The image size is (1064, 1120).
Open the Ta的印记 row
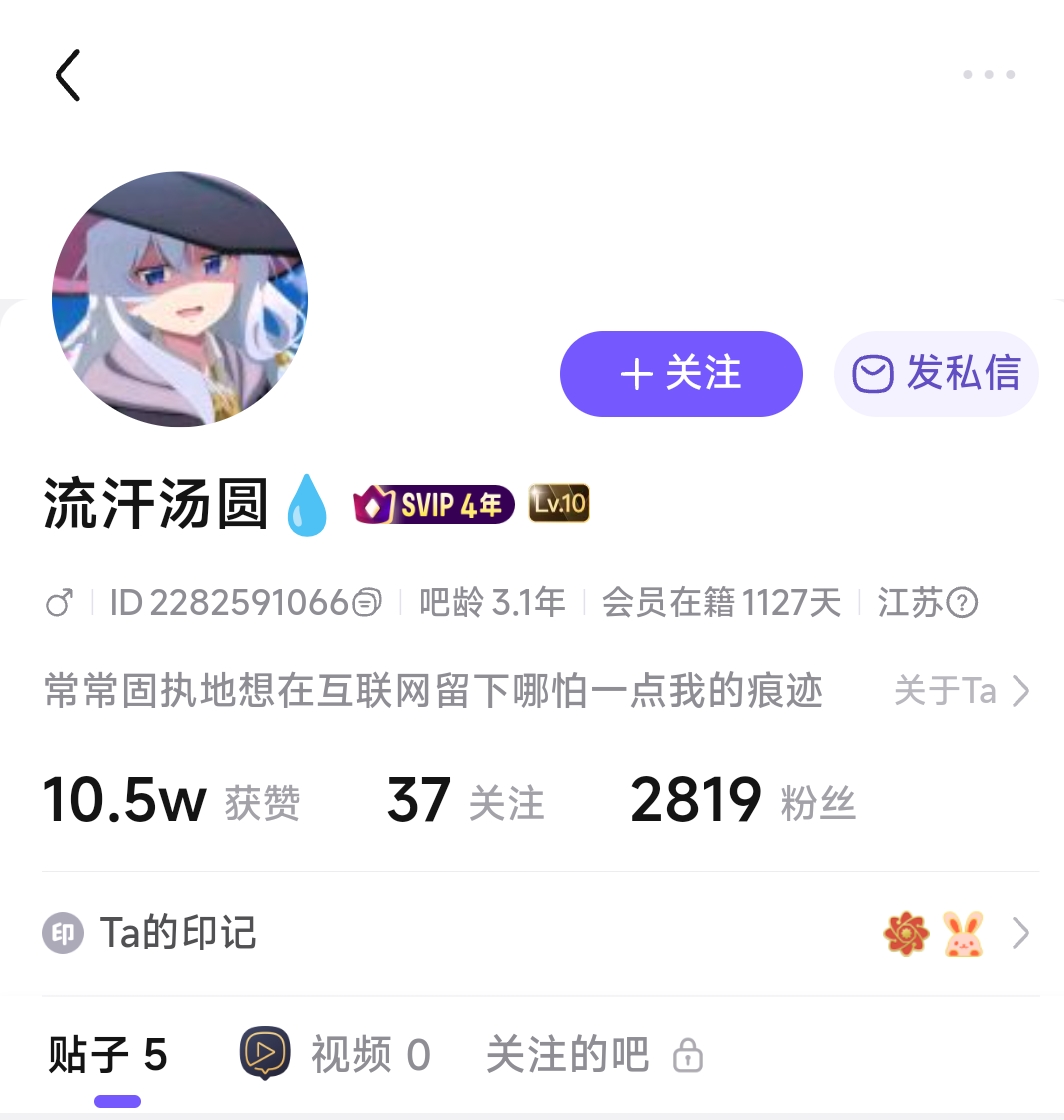540,934
